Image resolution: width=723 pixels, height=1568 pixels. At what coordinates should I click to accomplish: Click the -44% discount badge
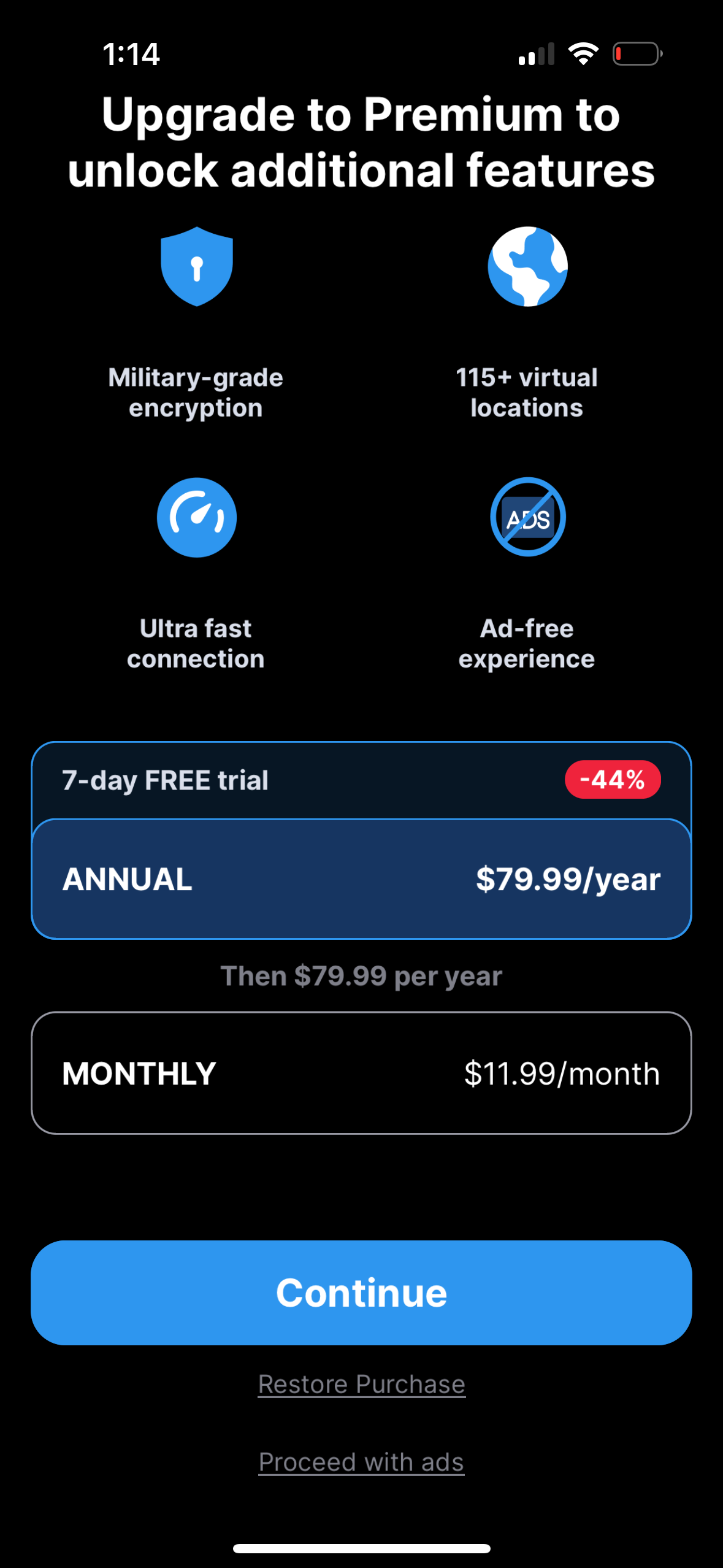click(x=613, y=779)
